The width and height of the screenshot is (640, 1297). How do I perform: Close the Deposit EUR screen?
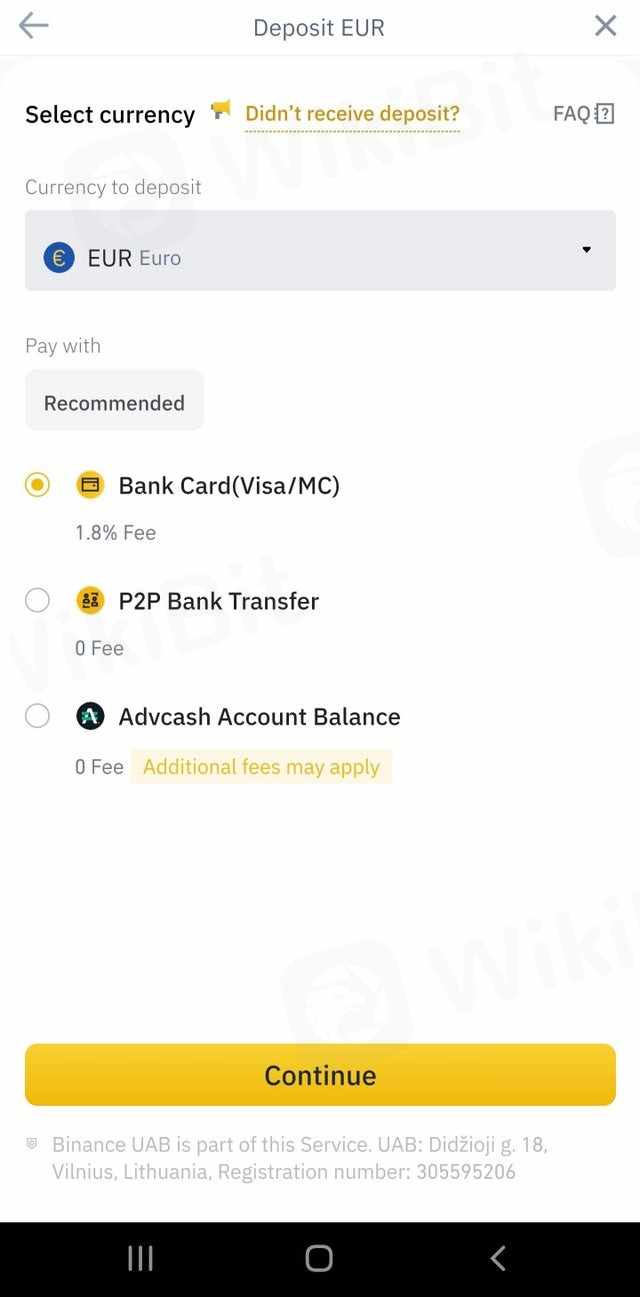tap(605, 26)
